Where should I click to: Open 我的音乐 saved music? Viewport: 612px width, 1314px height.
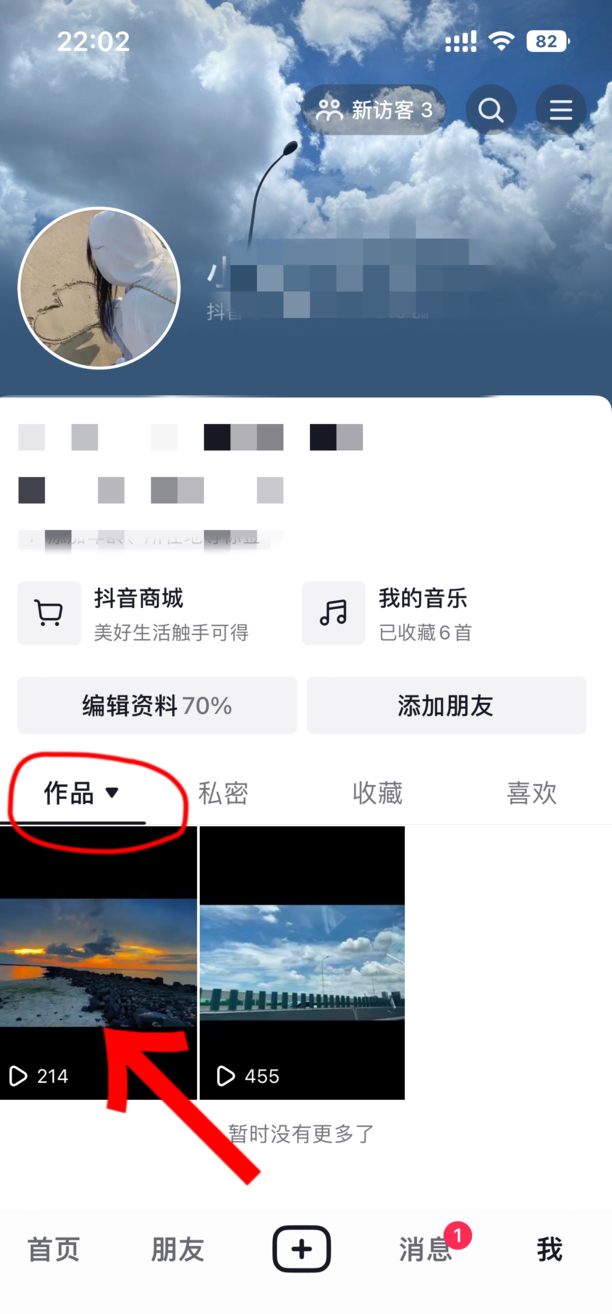tap(424, 614)
